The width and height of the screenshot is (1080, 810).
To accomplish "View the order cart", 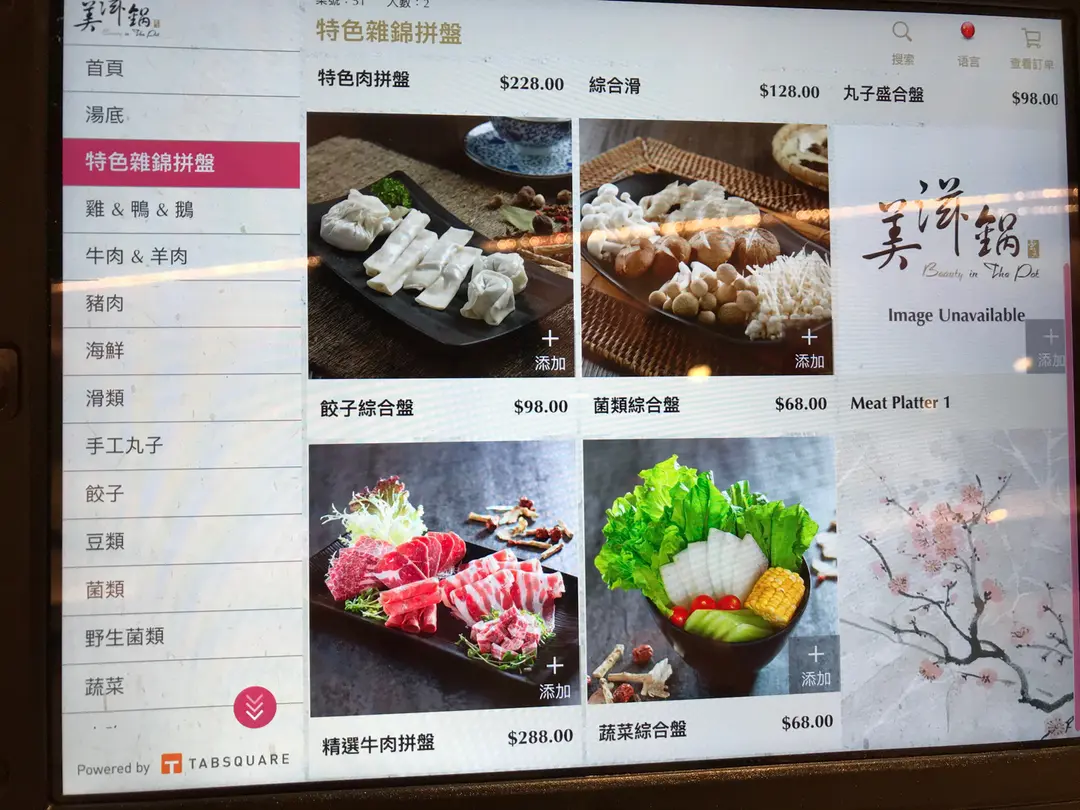I will 1032,46.
